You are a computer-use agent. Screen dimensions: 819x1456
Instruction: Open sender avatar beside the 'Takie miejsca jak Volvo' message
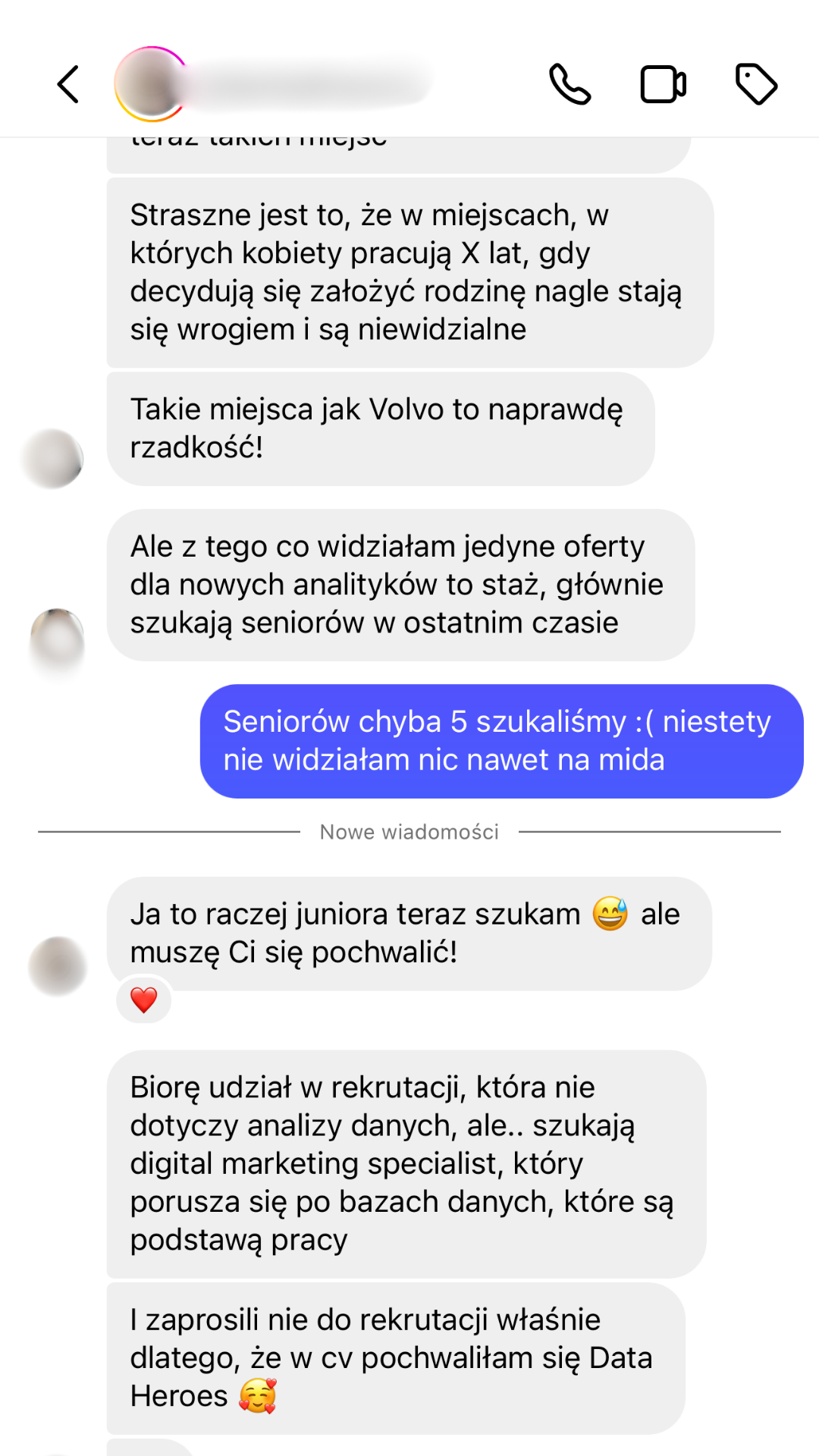click(x=53, y=459)
